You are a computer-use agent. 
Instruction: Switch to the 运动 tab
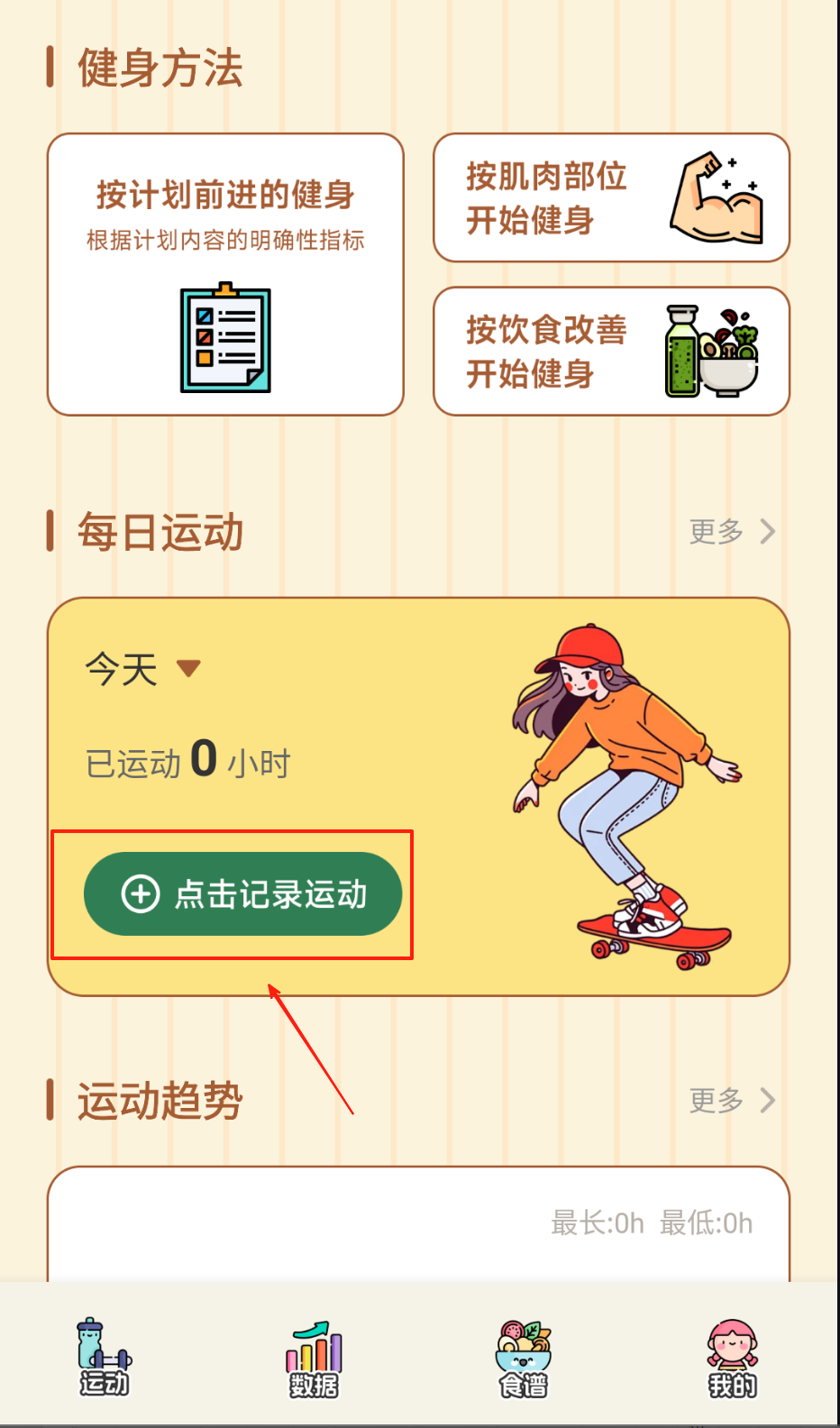[x=104, y=1359]
